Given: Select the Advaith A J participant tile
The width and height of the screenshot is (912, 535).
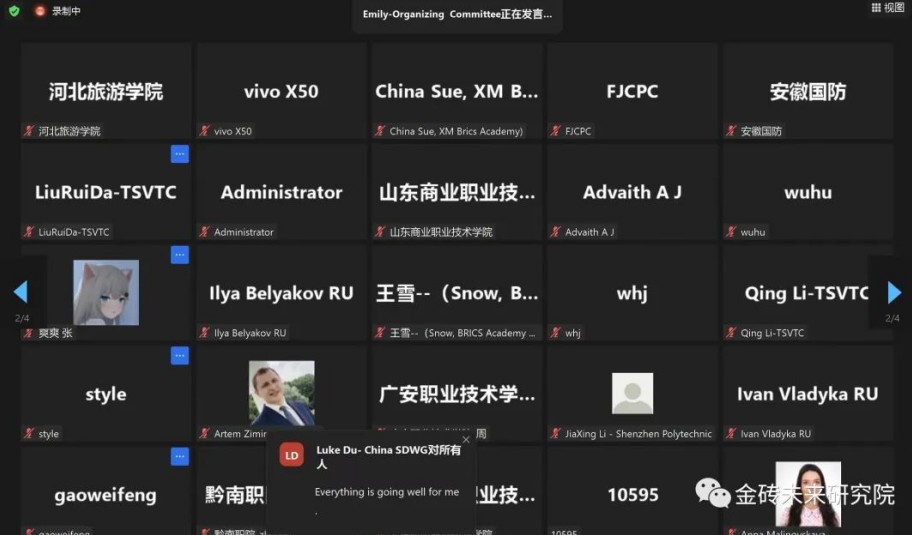Looking at the screenshot, I should [632, 192].
